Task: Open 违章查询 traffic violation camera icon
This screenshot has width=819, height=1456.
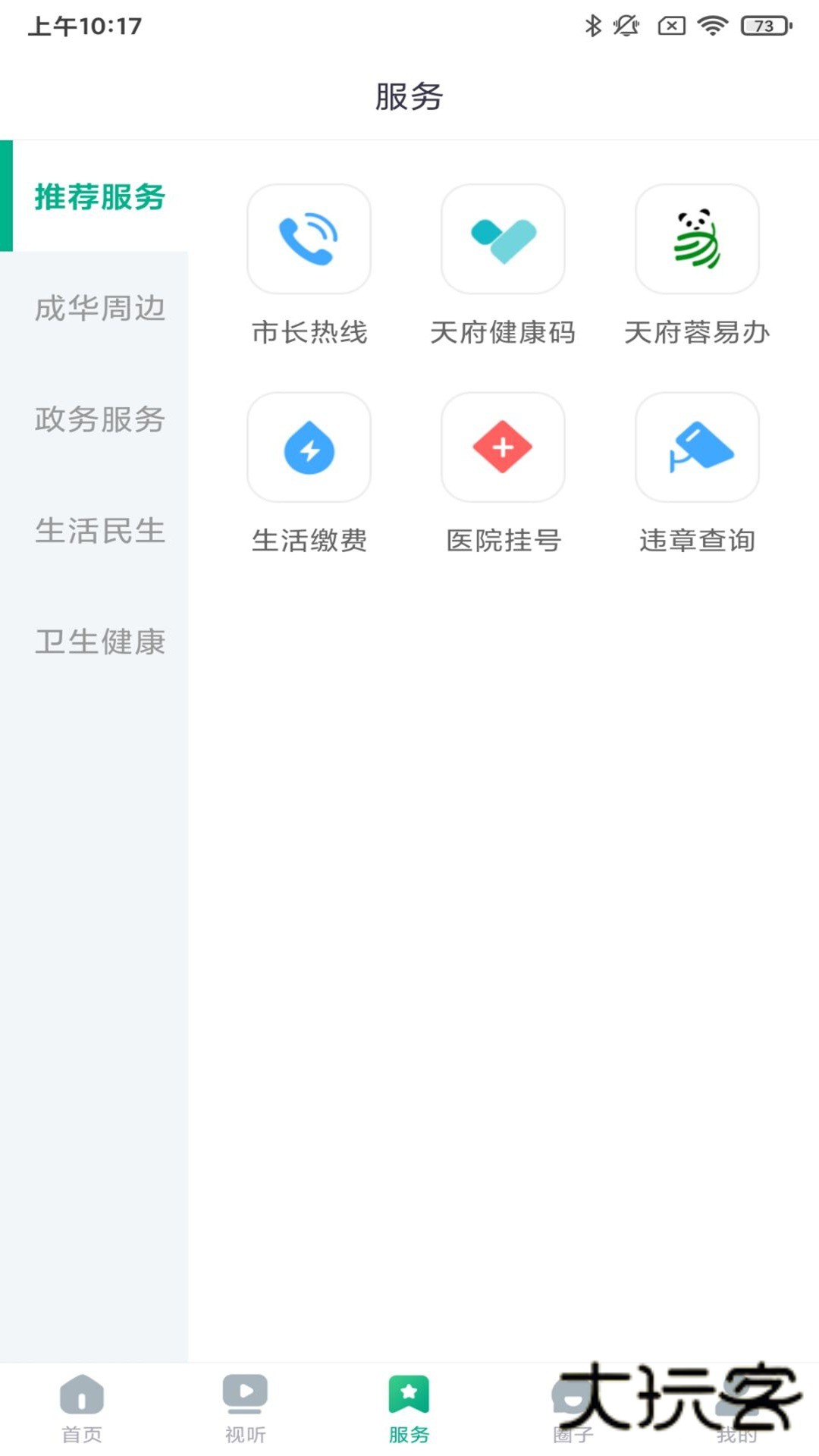Action: (697, 447)
